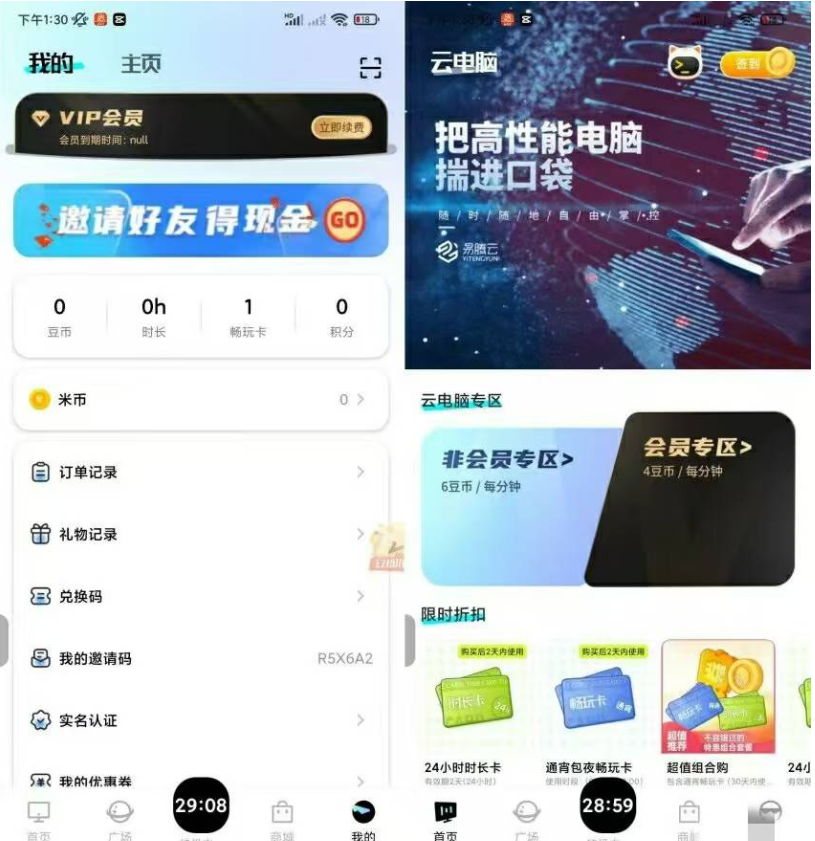Open the 兑换码 row
This screenshot has height=841, width=815.
coord(200,596)
